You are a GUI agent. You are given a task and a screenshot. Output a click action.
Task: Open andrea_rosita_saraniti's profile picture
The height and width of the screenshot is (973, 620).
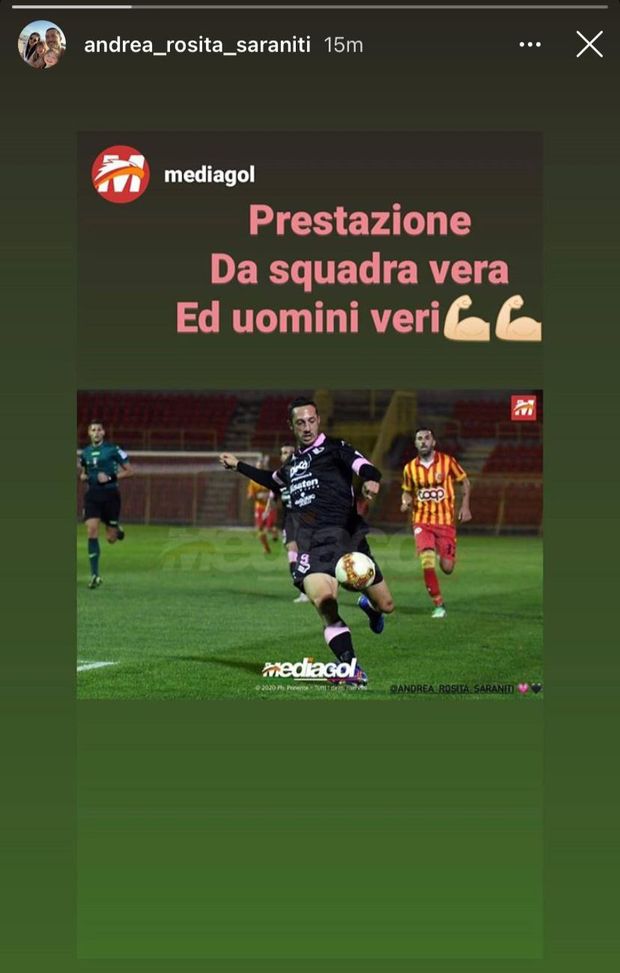[x=42, y=45]
